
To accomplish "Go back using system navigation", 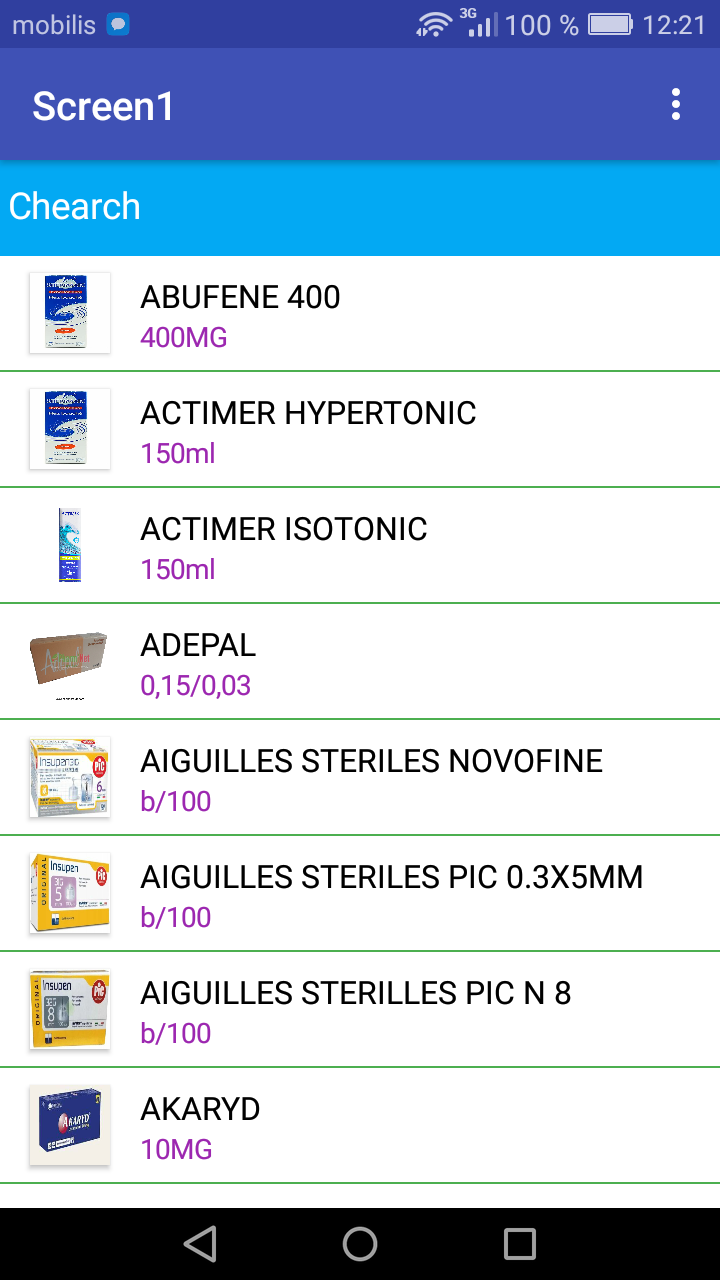I will [200, 1244].
